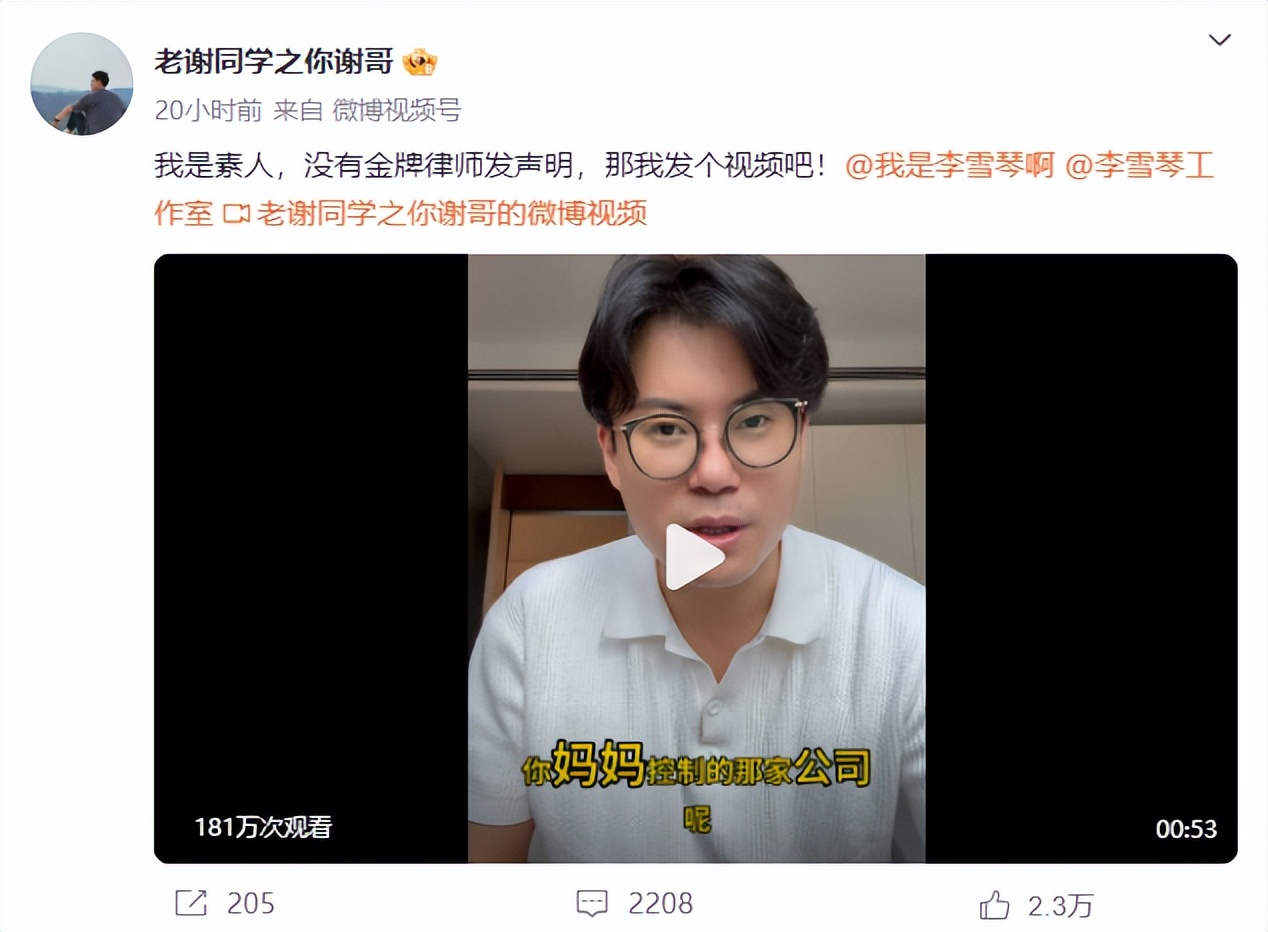
Task: Open the @李雪琴工作室 mention
Action: 1138,165
